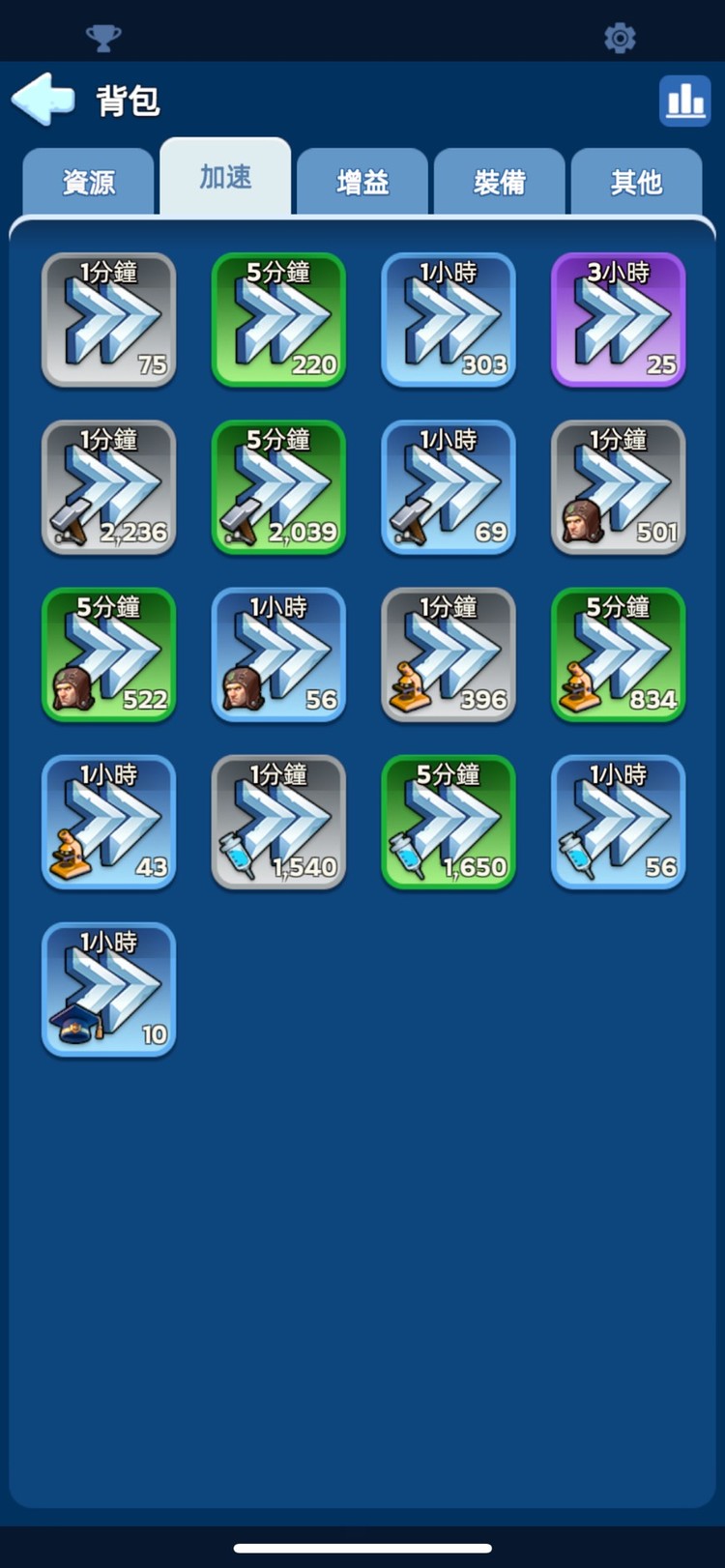Switch to the 資源 tab
The width and height of the screenshot is (725, 1568).
pos(88,182)
